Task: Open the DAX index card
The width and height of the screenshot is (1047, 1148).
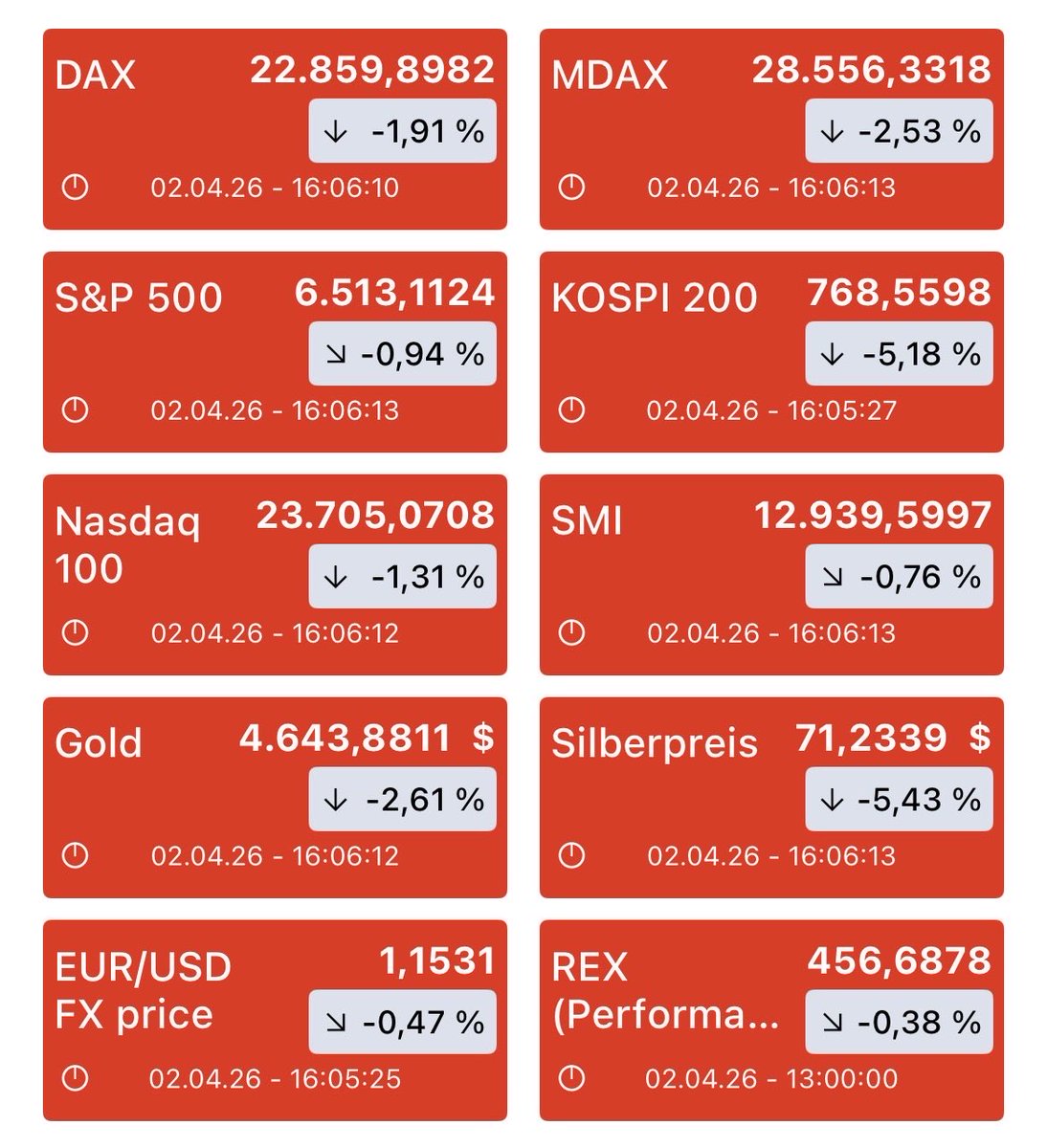Action: pyautogui.click(x=275, y=129)
